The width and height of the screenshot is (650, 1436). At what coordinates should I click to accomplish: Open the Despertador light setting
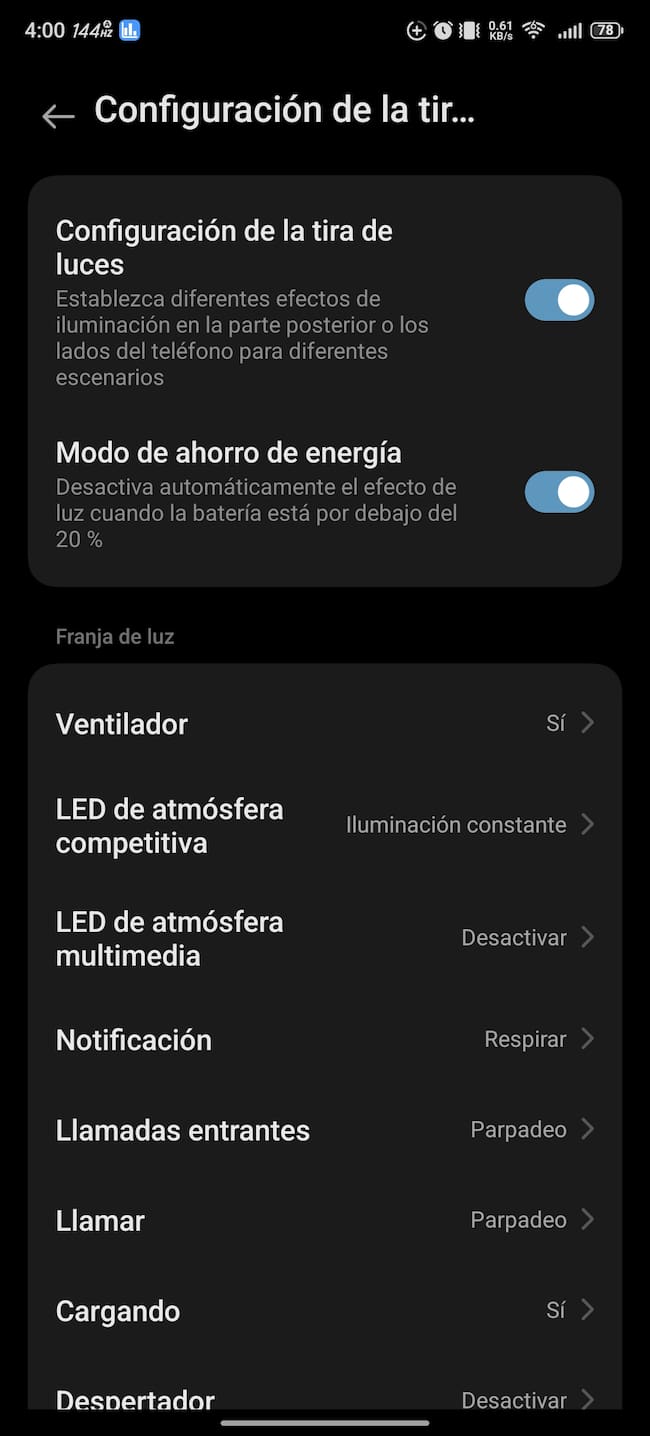[325, 1396]
